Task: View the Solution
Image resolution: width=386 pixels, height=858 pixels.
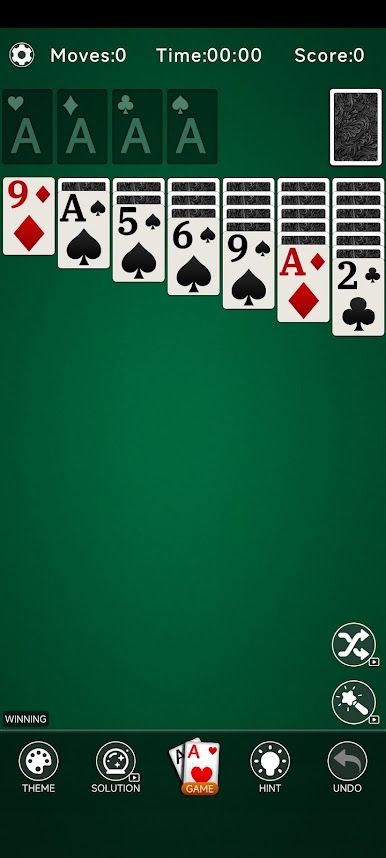Action: 116,767
